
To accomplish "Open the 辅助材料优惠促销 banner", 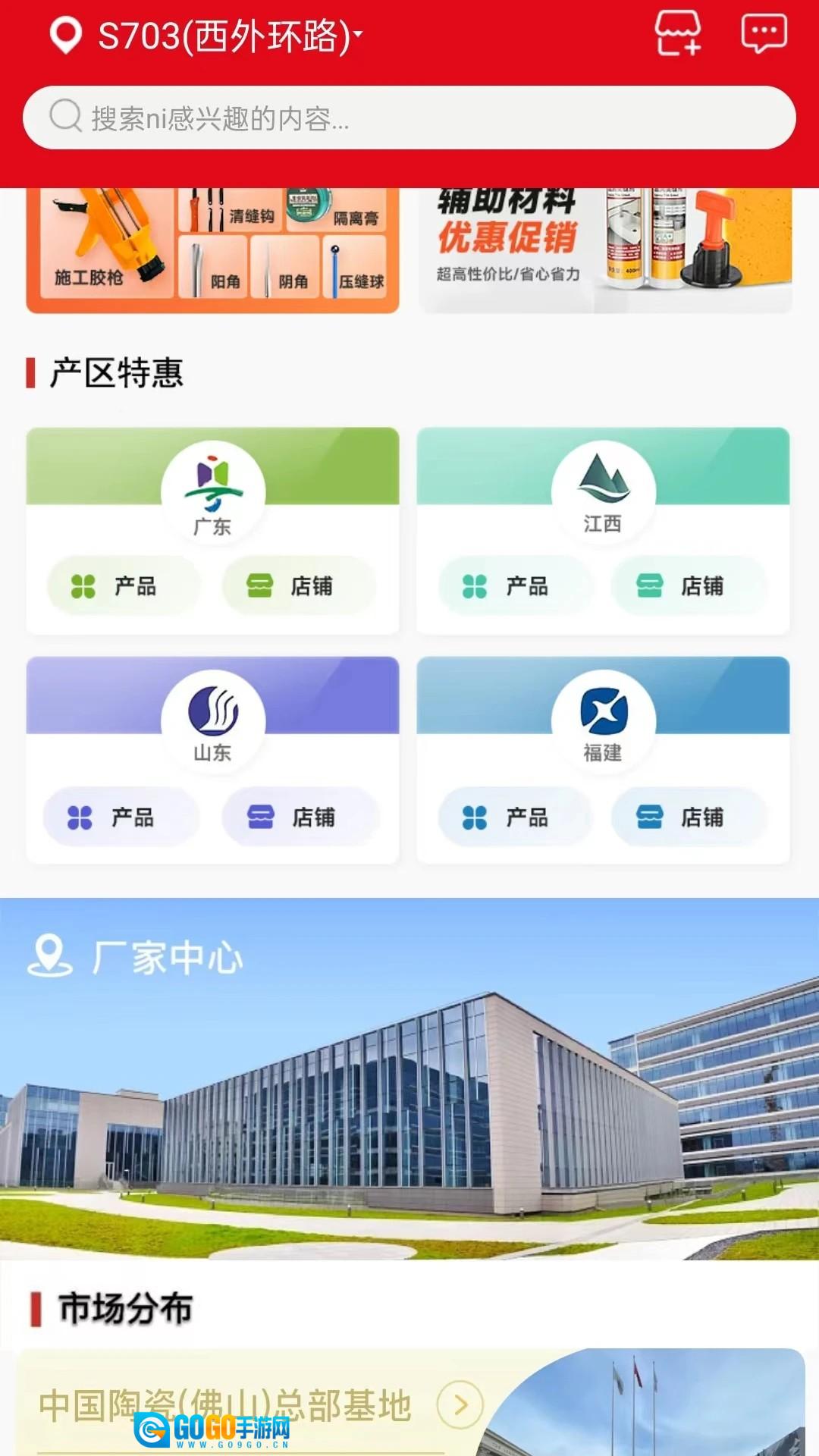I will pyautogui.click(x=605, y=250).
